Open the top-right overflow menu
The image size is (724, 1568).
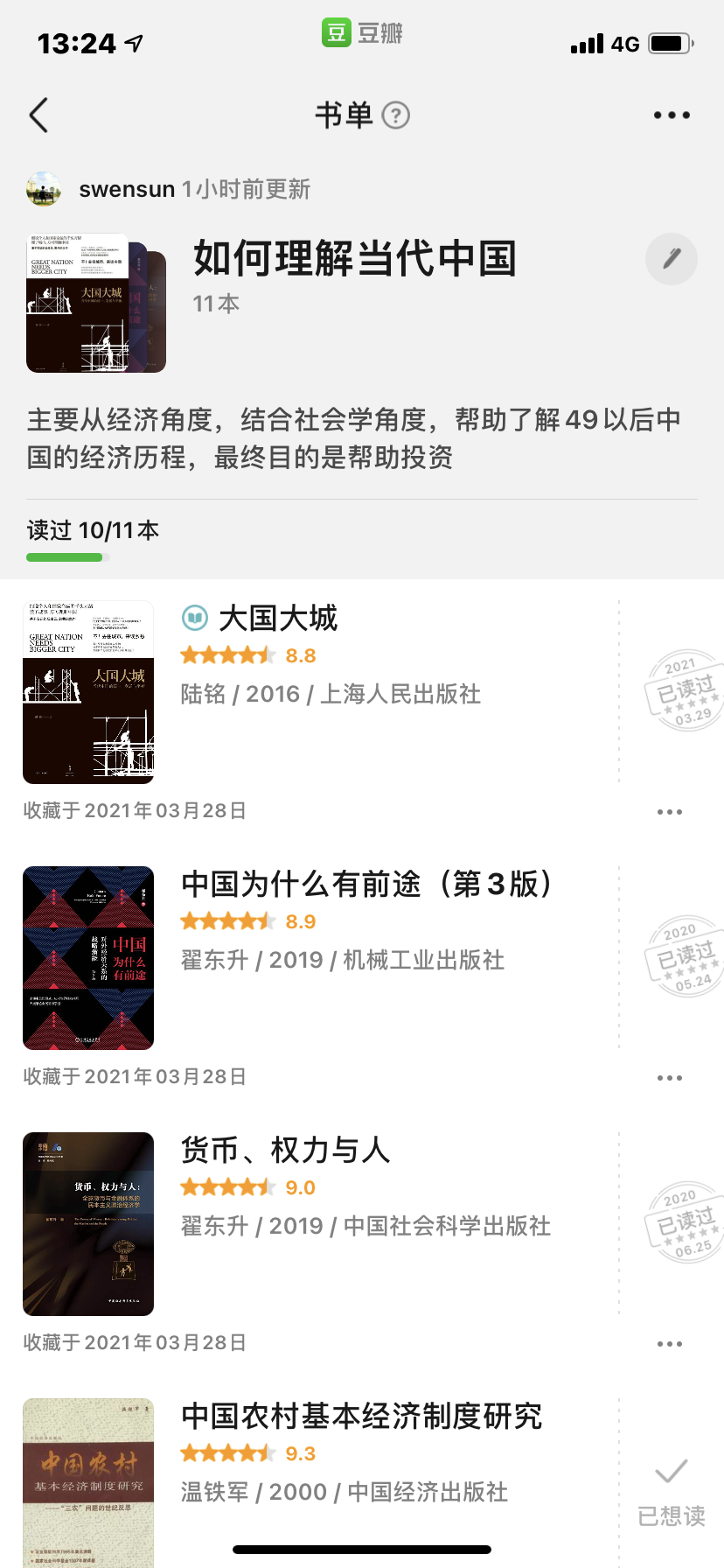tap(672, 115)
